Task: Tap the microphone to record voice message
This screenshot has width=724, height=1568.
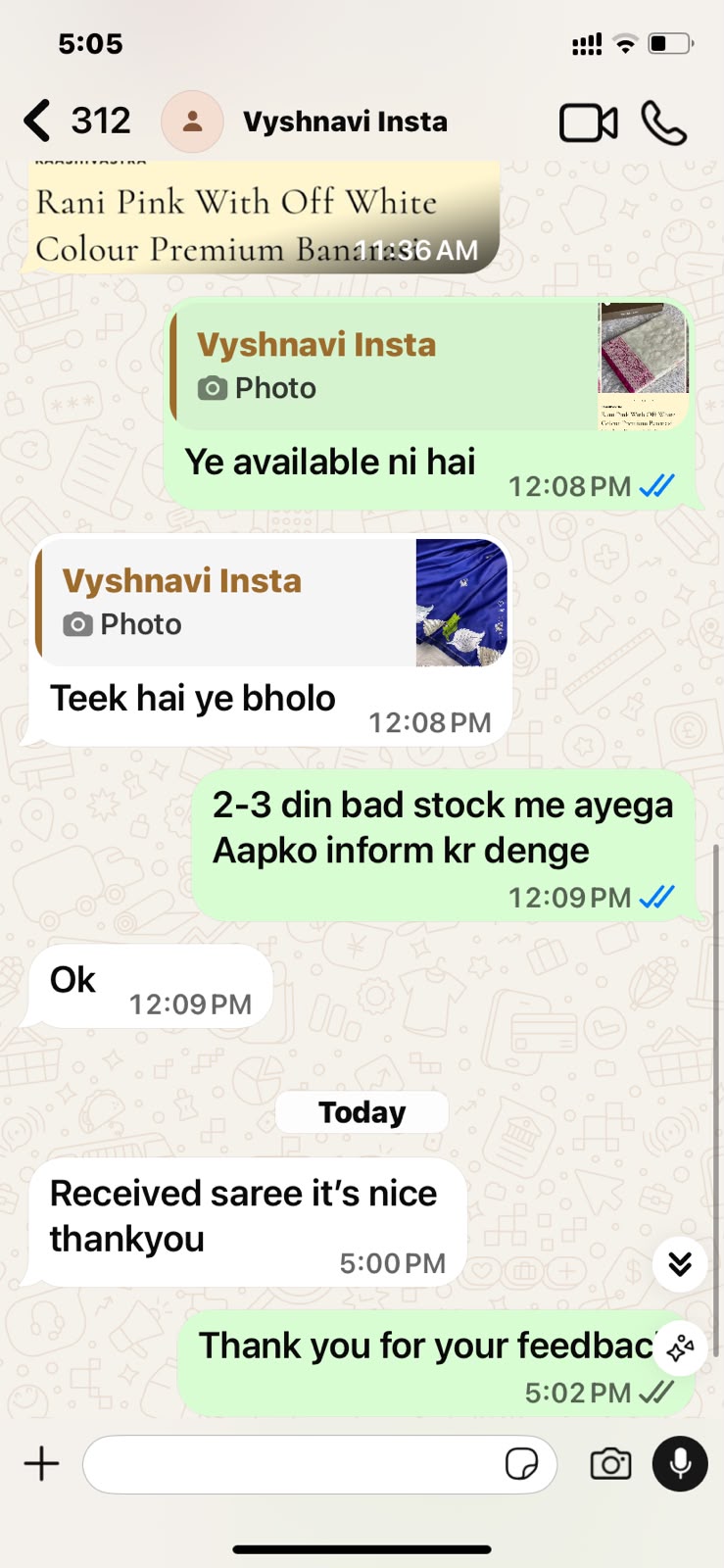Action: [680, 1464]
